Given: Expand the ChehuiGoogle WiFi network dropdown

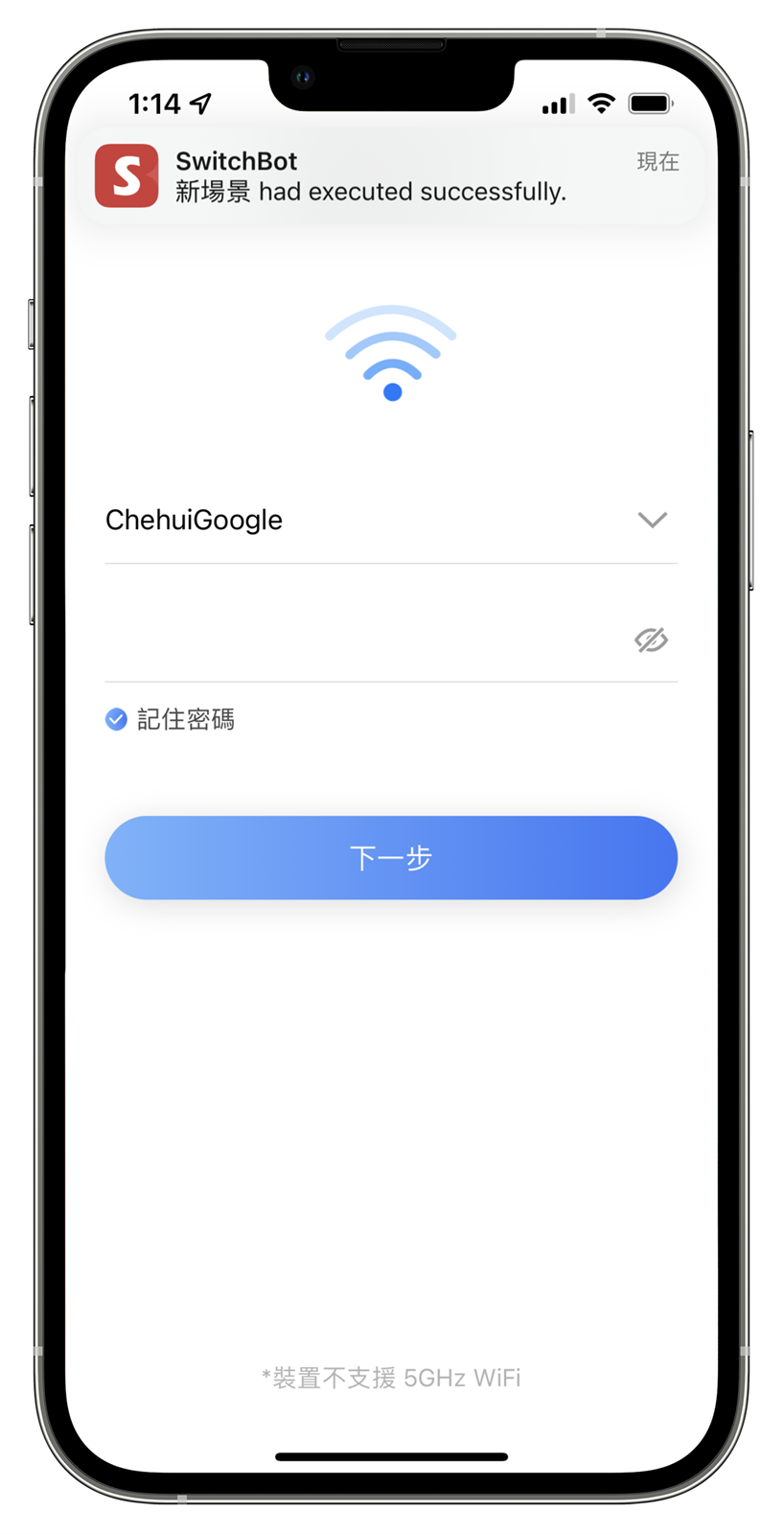Looking at the screenshot, I should (652, 520).
